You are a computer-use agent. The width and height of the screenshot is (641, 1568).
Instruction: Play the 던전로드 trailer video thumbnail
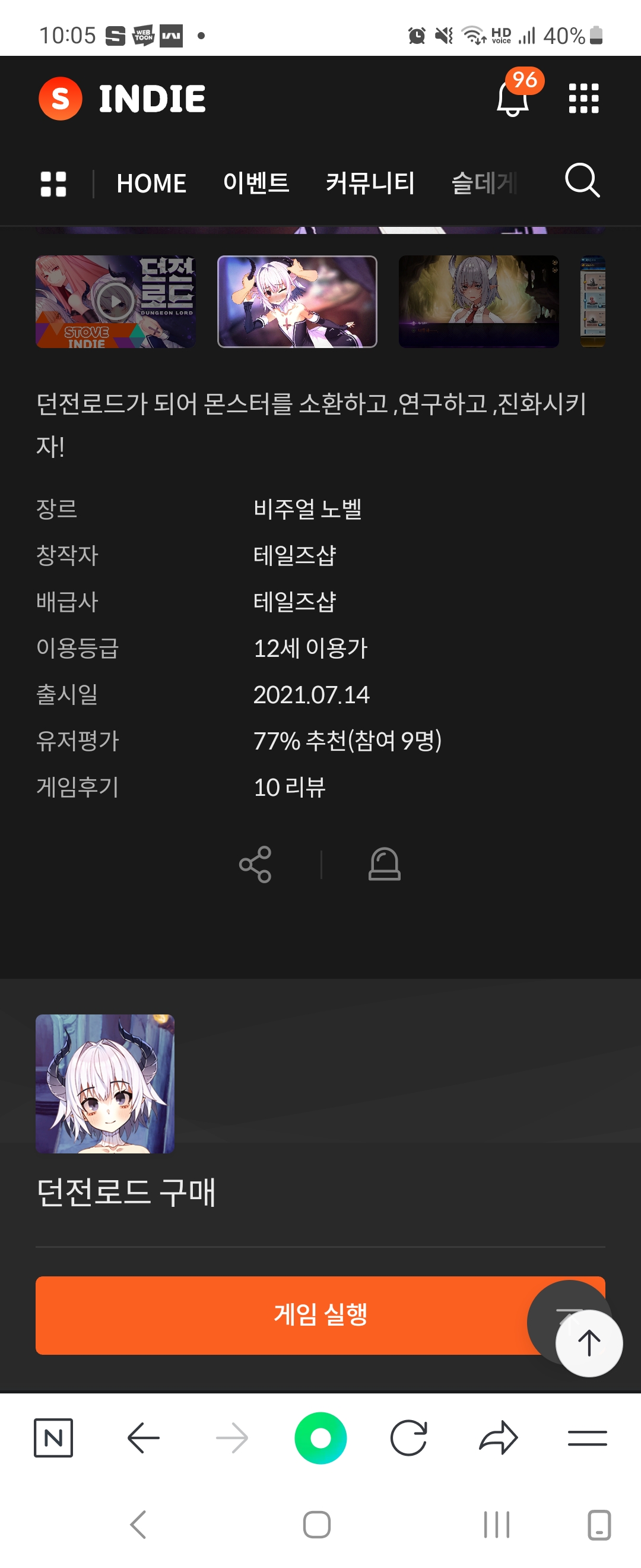tap(116, 302)
